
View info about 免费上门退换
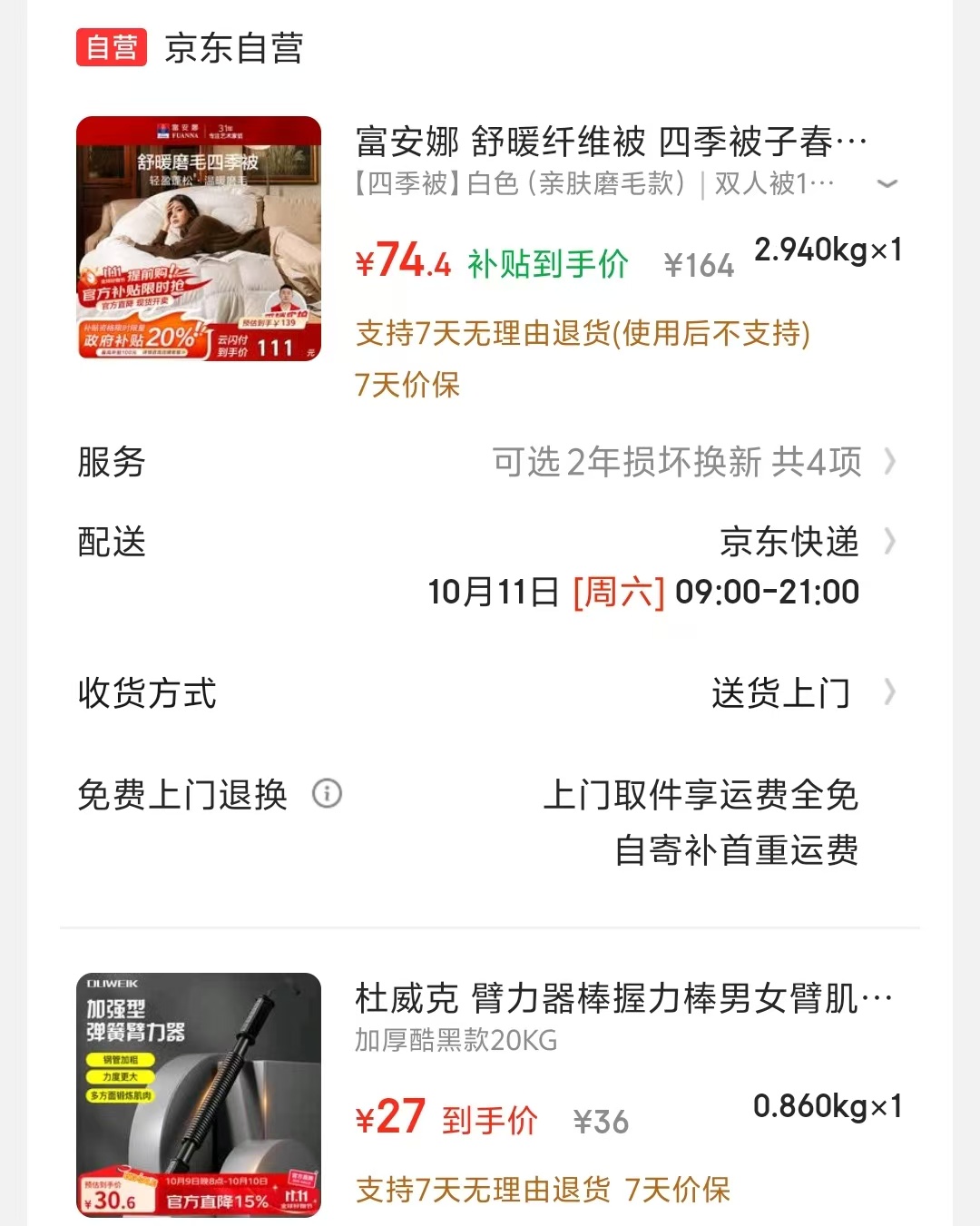(x=327, y=794)
